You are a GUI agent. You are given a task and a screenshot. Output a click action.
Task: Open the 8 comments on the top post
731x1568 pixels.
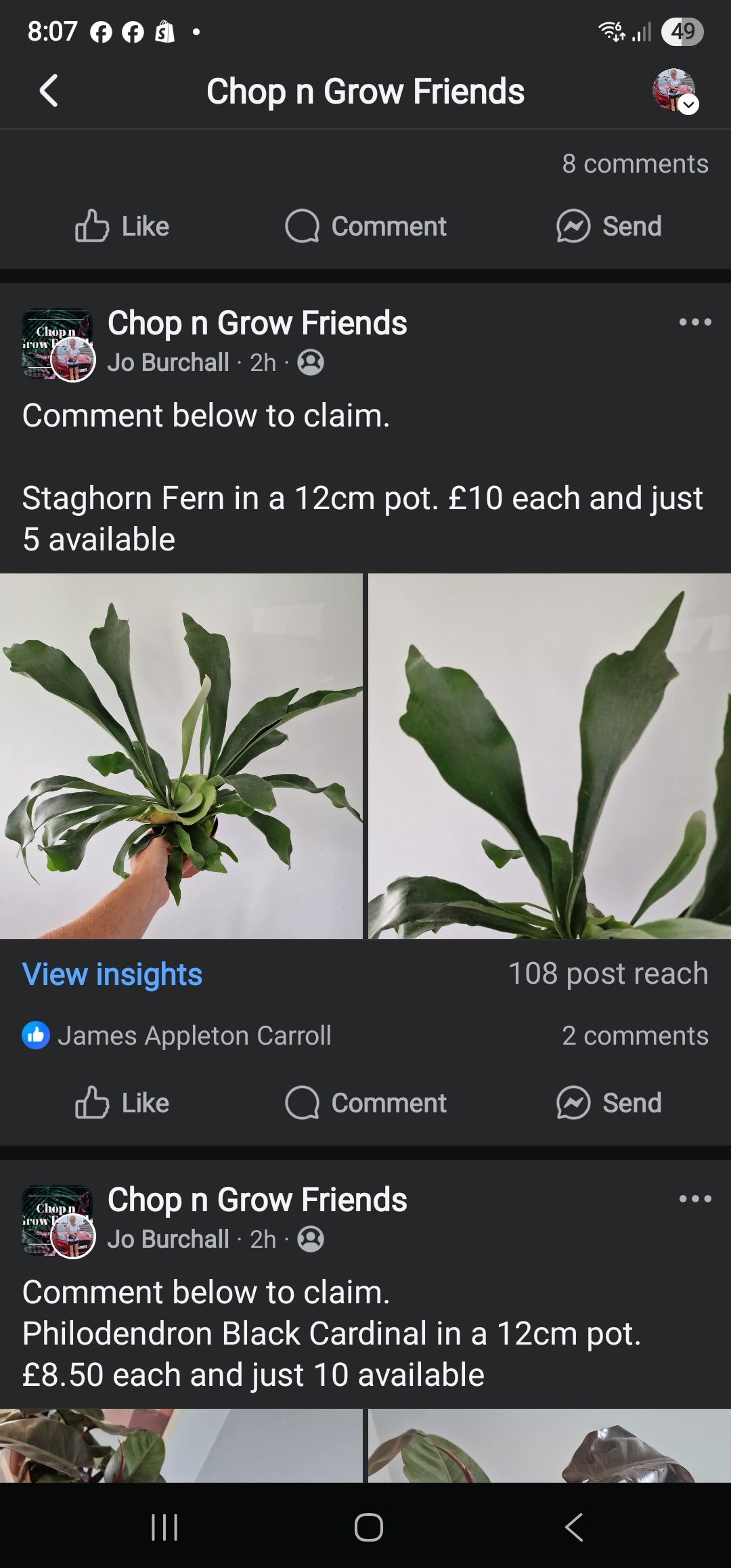click(x=635, y=164)
